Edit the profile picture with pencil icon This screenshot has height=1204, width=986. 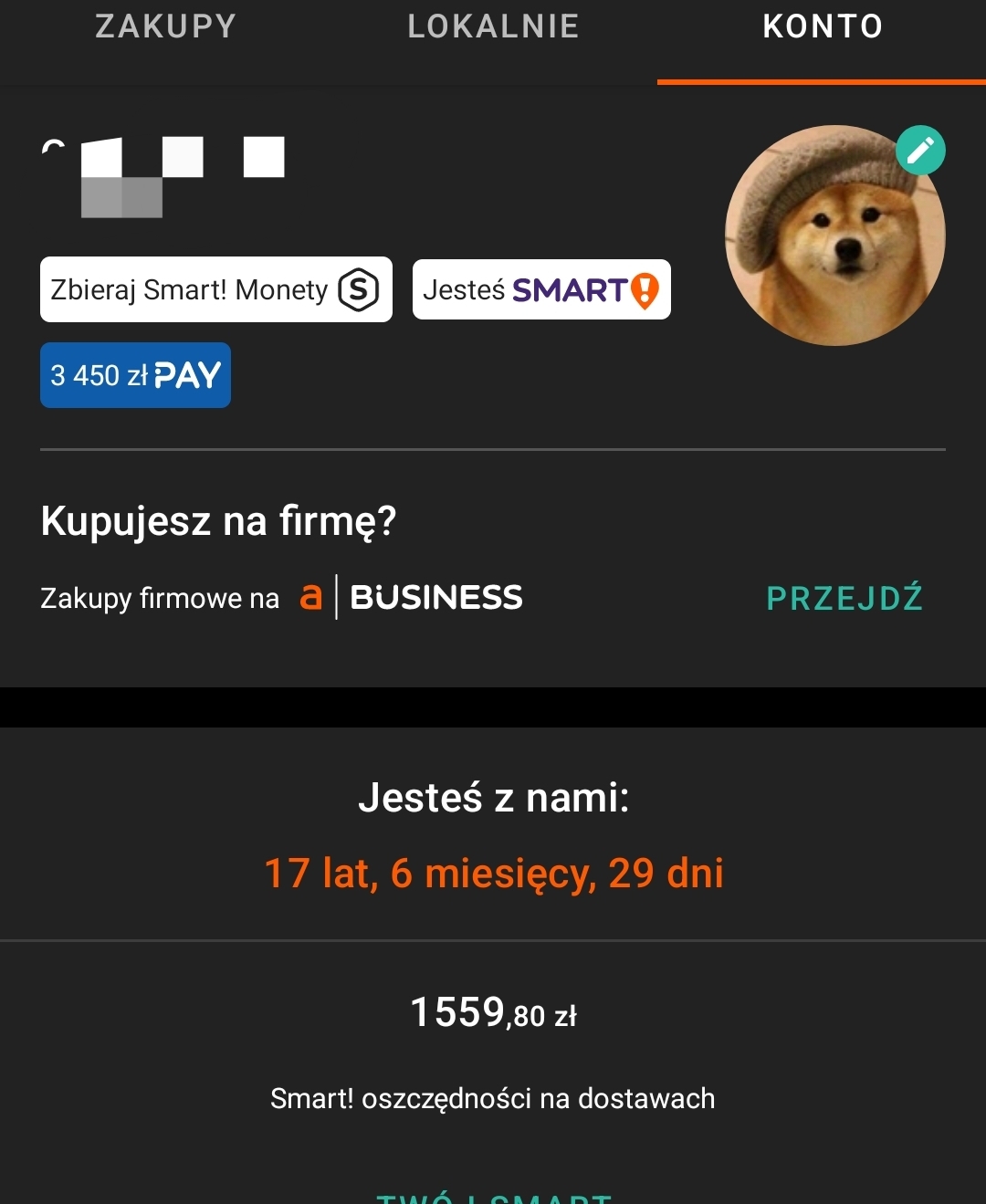tap(920, 151)
